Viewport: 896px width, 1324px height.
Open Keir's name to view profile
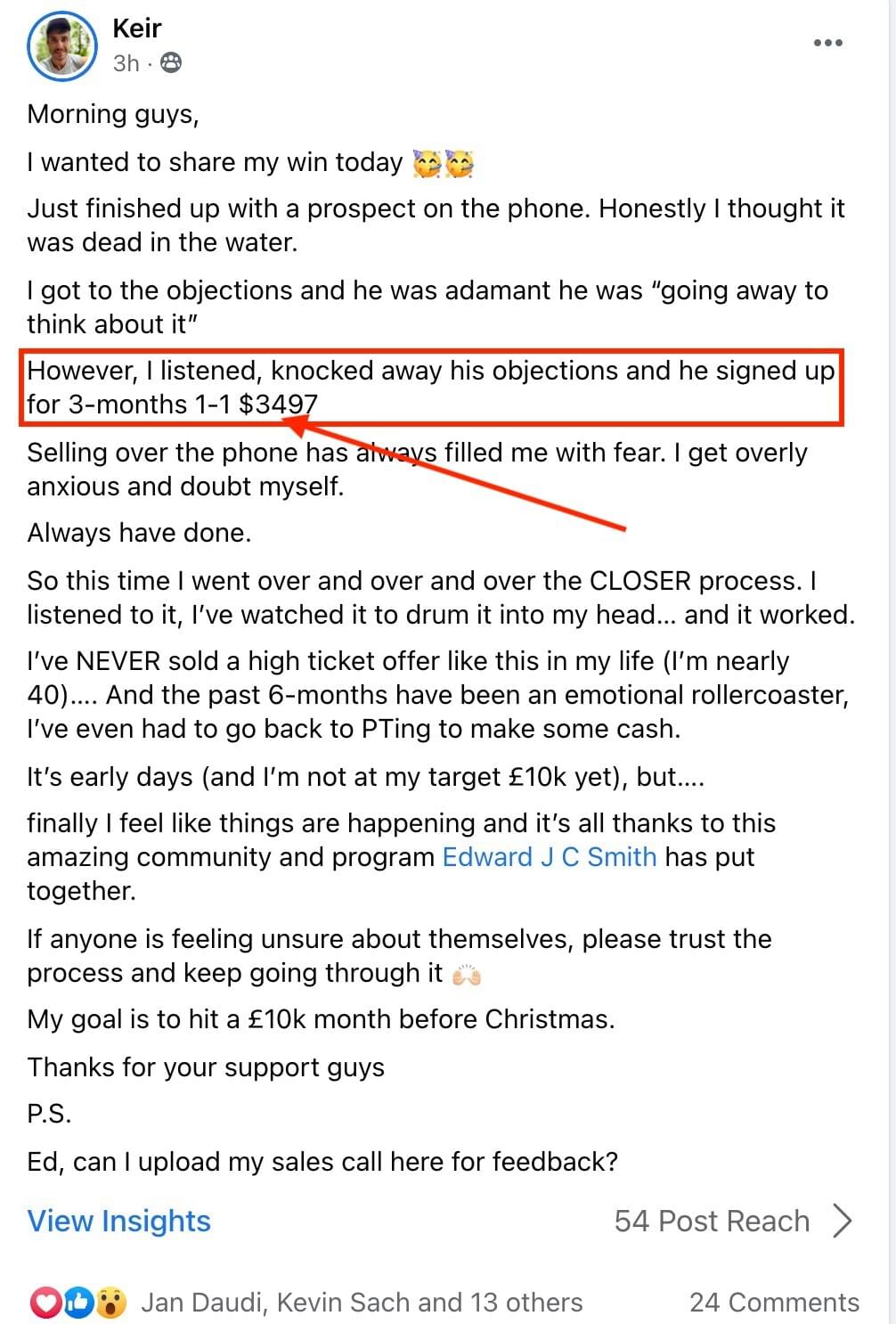pyautogui.click(x=137, y=29)
